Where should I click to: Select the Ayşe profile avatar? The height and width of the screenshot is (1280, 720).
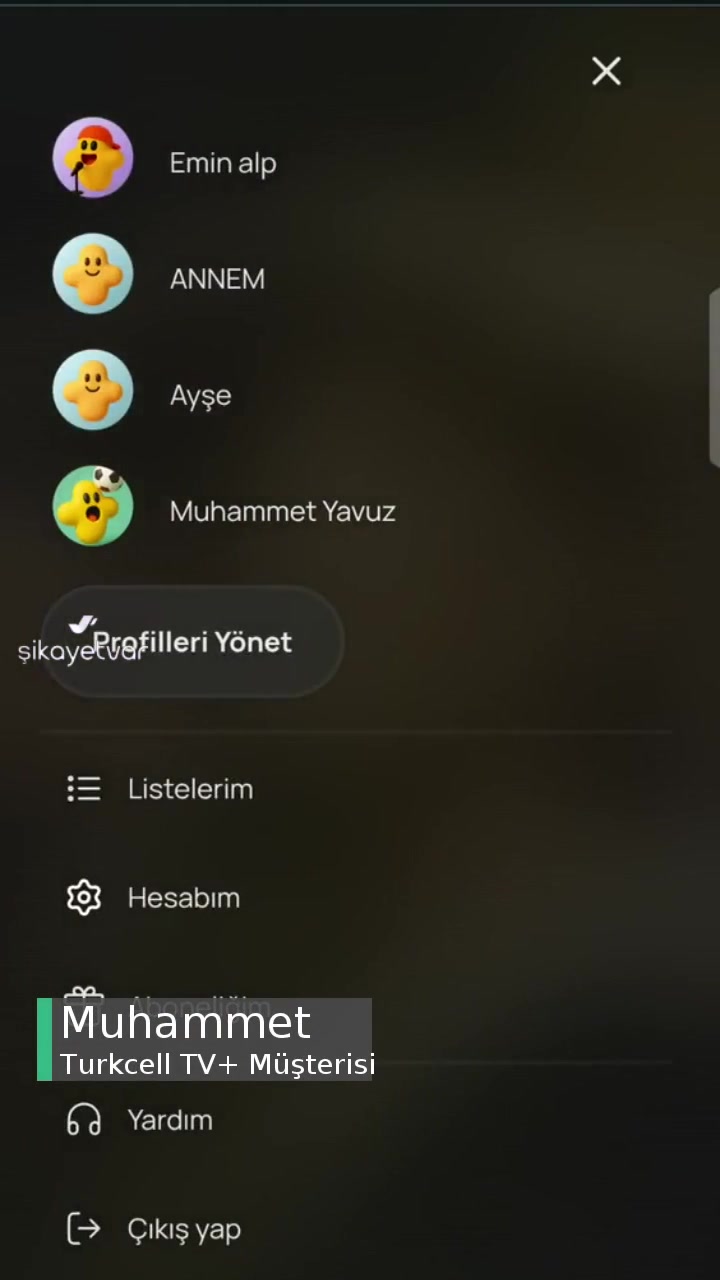coord(93,389)
